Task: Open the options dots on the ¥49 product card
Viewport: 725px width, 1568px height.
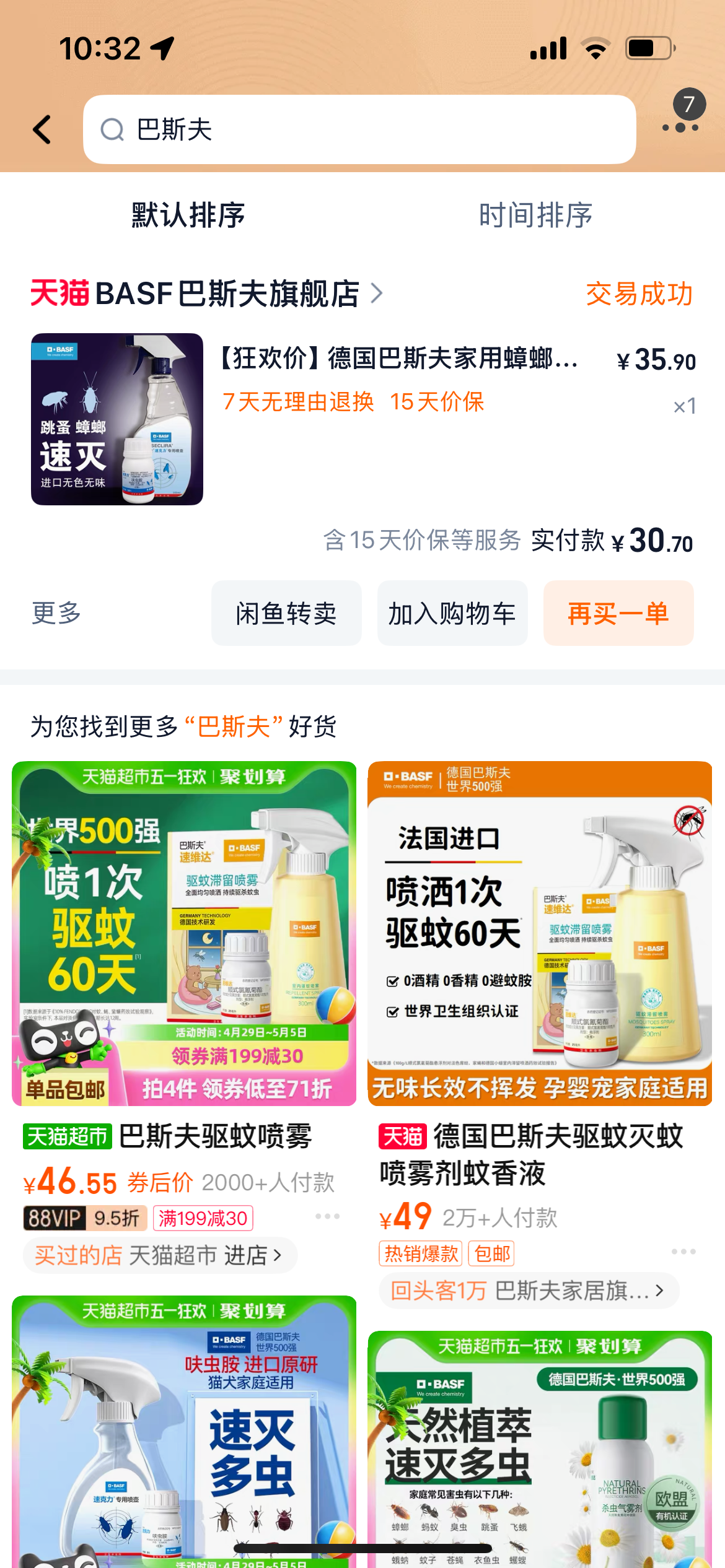Action: point(683,1252)
